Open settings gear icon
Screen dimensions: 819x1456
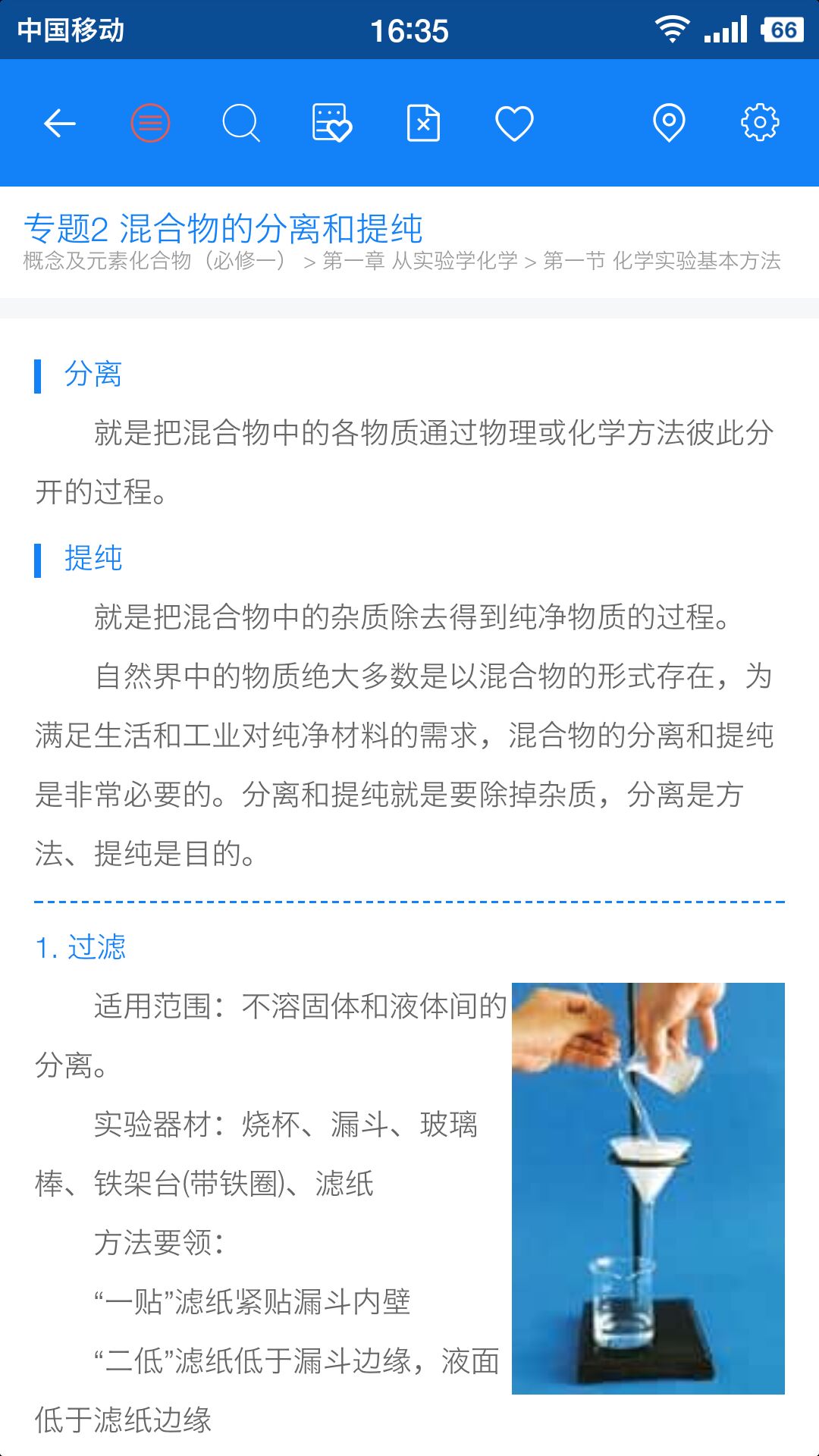(x=760, y=123)
